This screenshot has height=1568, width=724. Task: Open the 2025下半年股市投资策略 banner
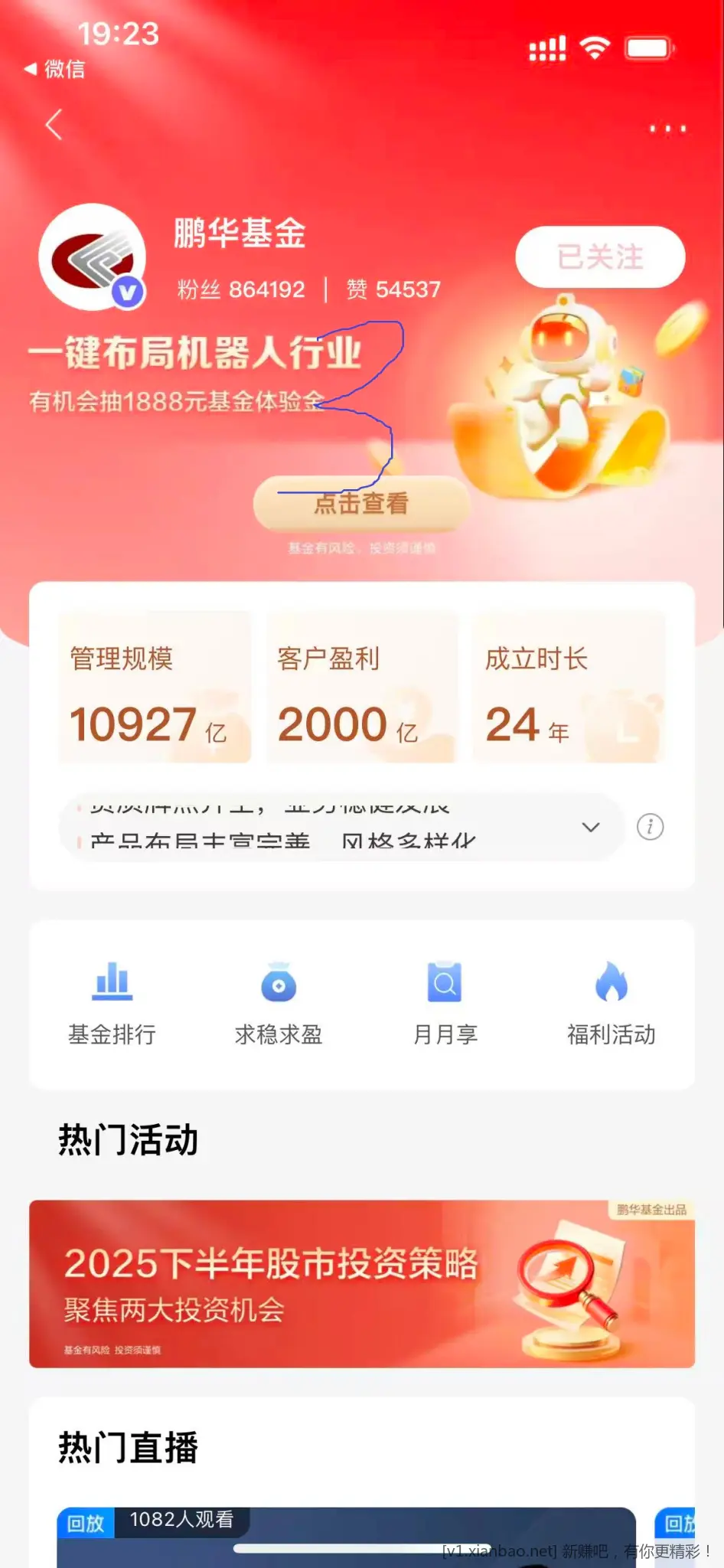pyautogui.click(x=361, y=1283)
